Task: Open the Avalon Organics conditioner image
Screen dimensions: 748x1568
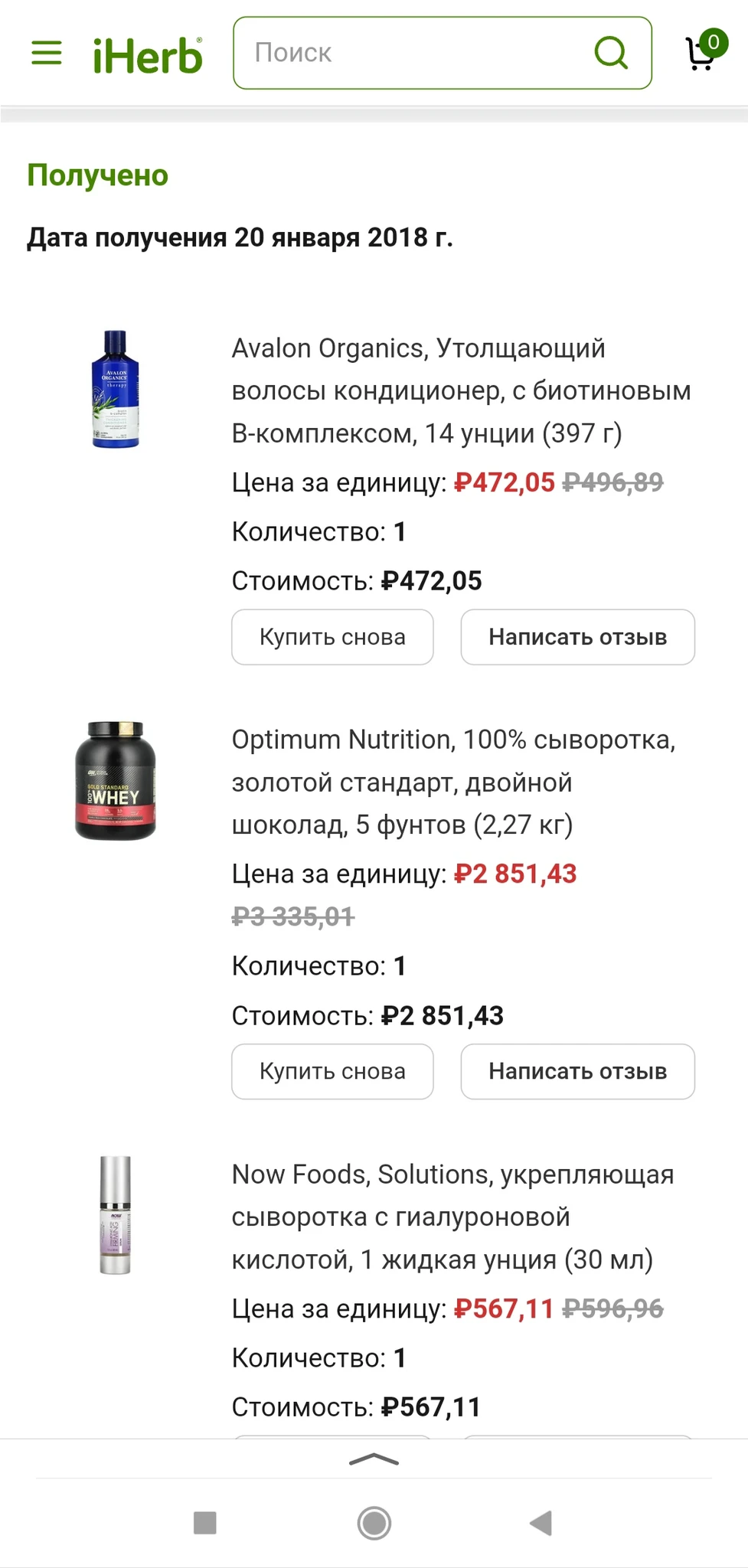Action: 116,389
